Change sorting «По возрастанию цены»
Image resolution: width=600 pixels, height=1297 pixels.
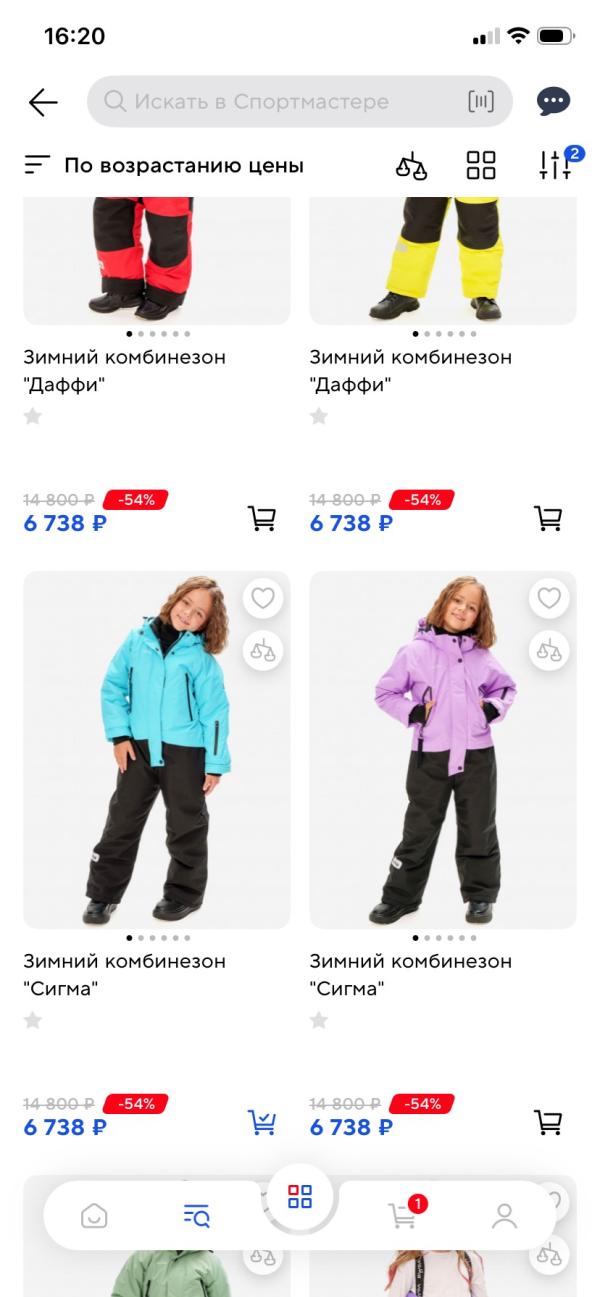click(165, 165)
